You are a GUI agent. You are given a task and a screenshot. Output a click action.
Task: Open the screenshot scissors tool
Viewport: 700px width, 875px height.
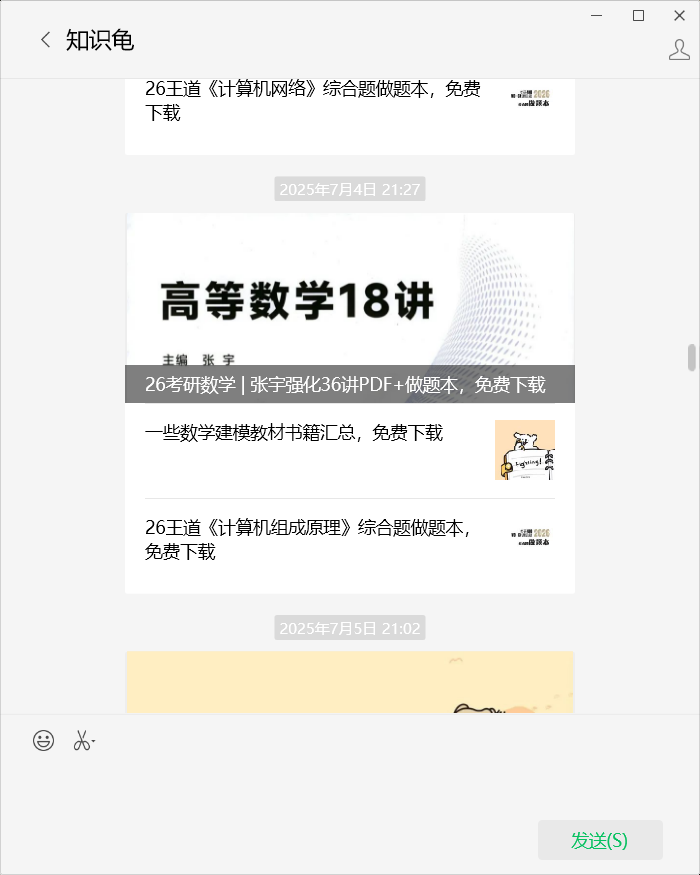(x=83, y=741)
